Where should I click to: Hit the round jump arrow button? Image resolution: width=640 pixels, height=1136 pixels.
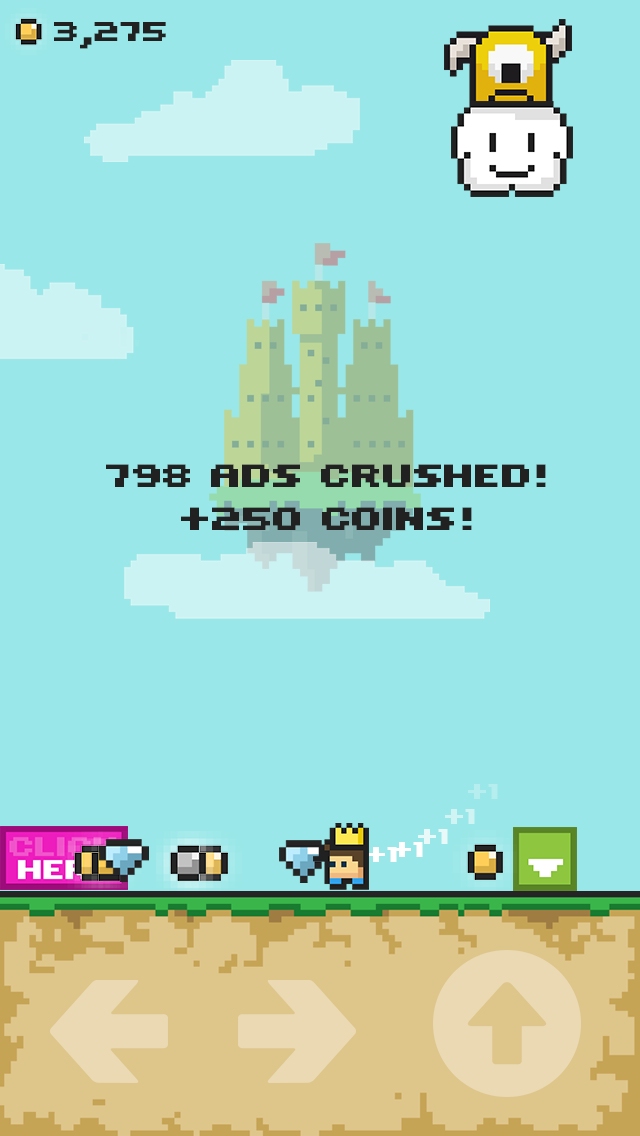(x=507, y=1024)
